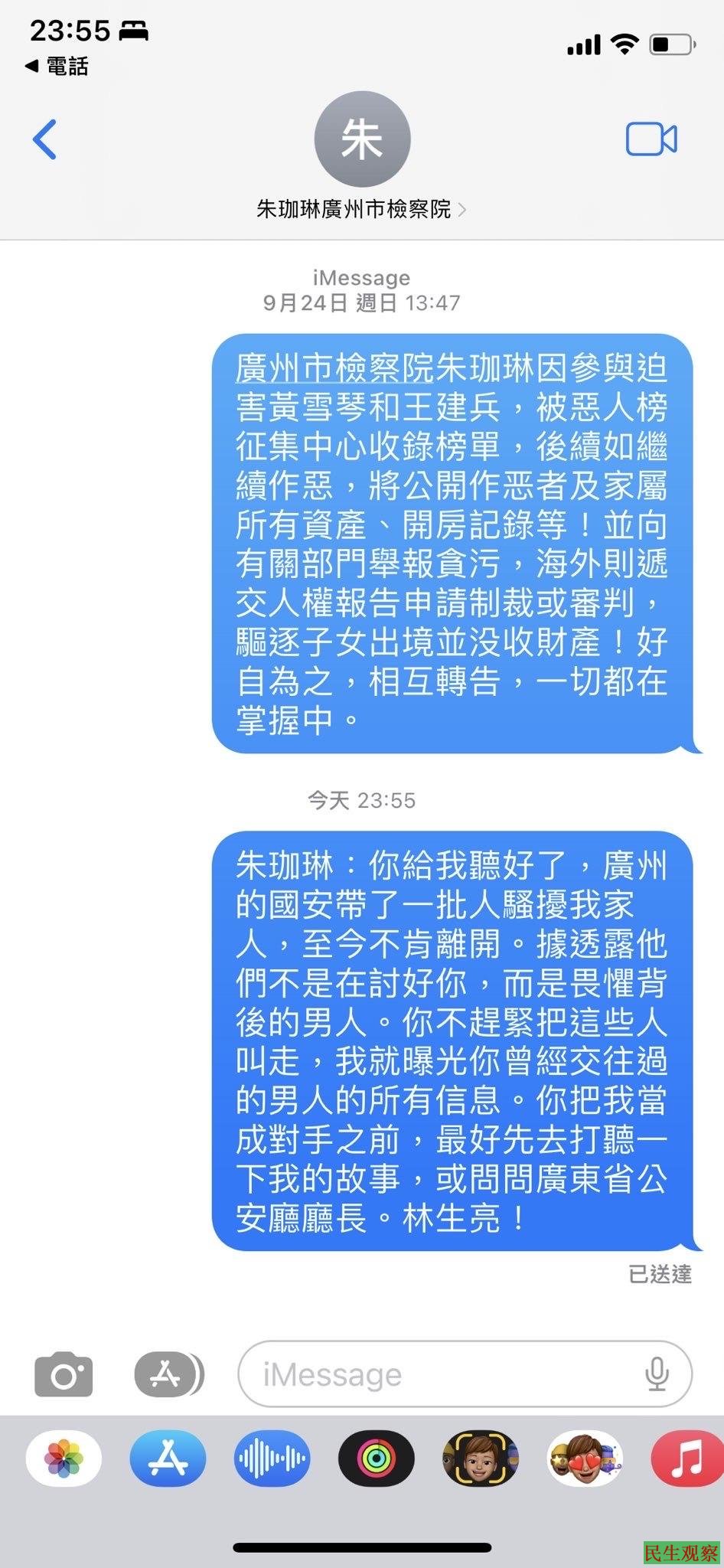Open the App Store iMessage app
This screenshot has height=1568, width=724.
(168, 1459)
